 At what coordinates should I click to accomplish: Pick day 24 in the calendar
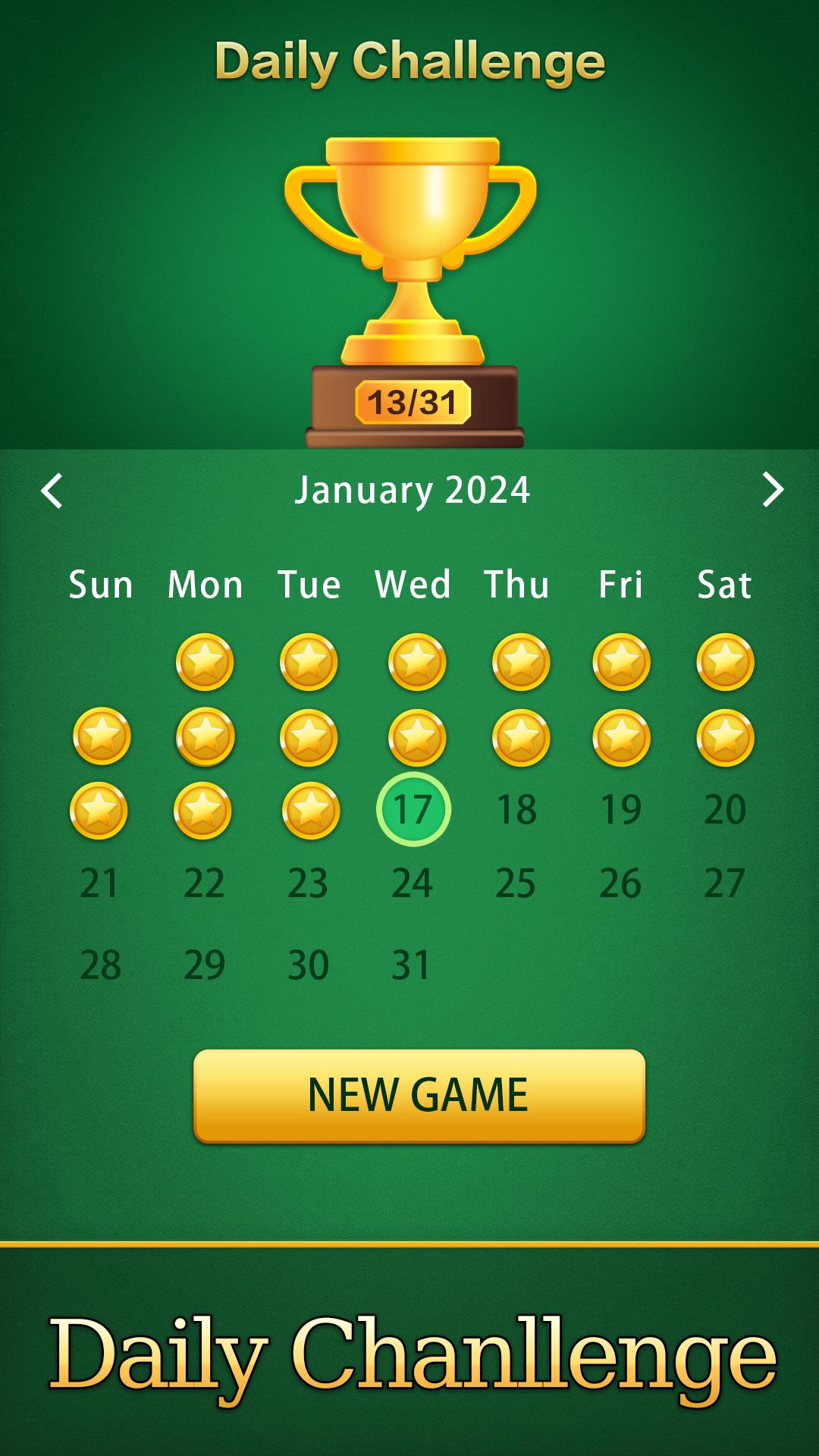(412, 883)
